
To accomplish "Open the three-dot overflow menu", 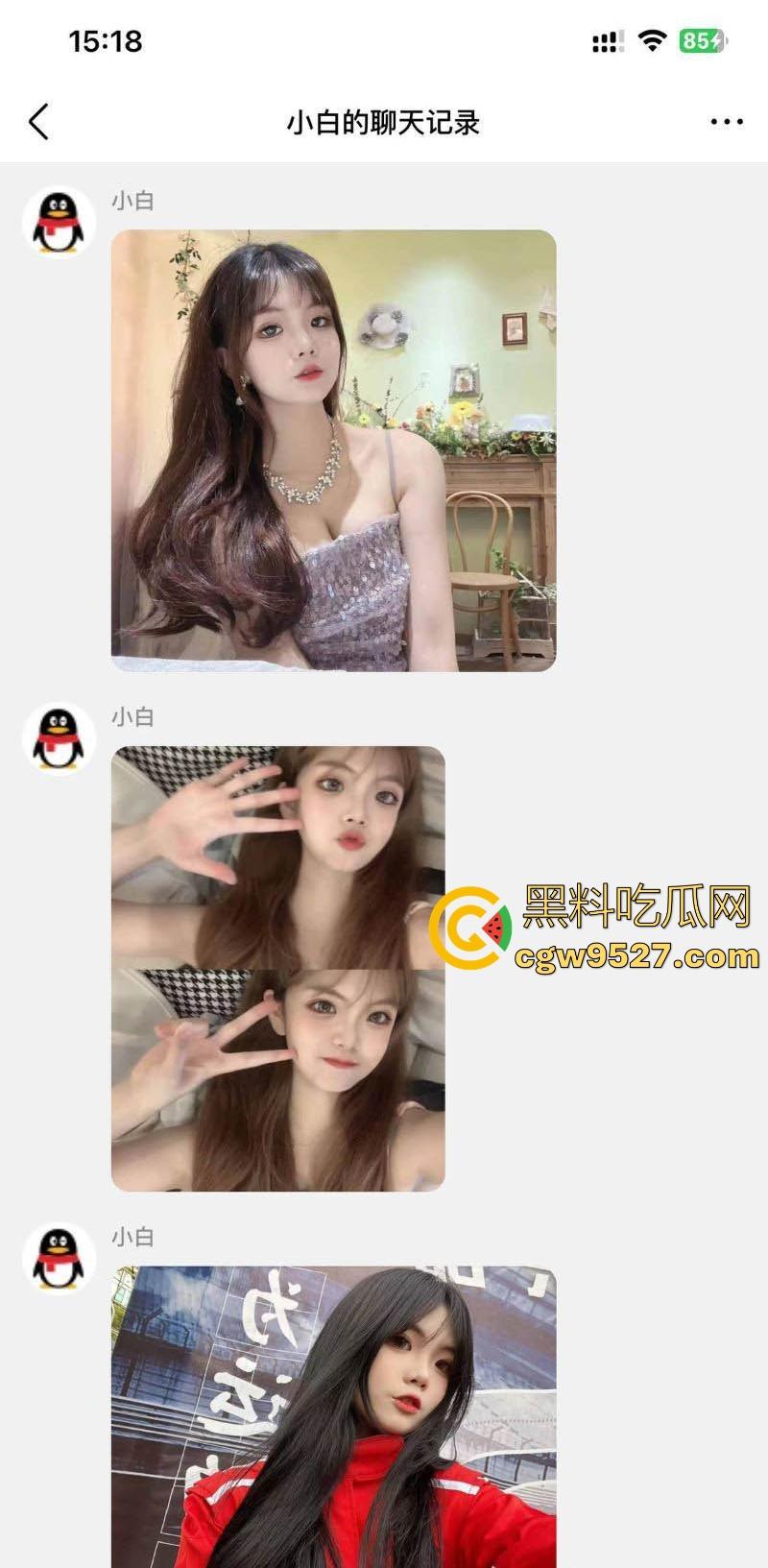I will [726, 122].
